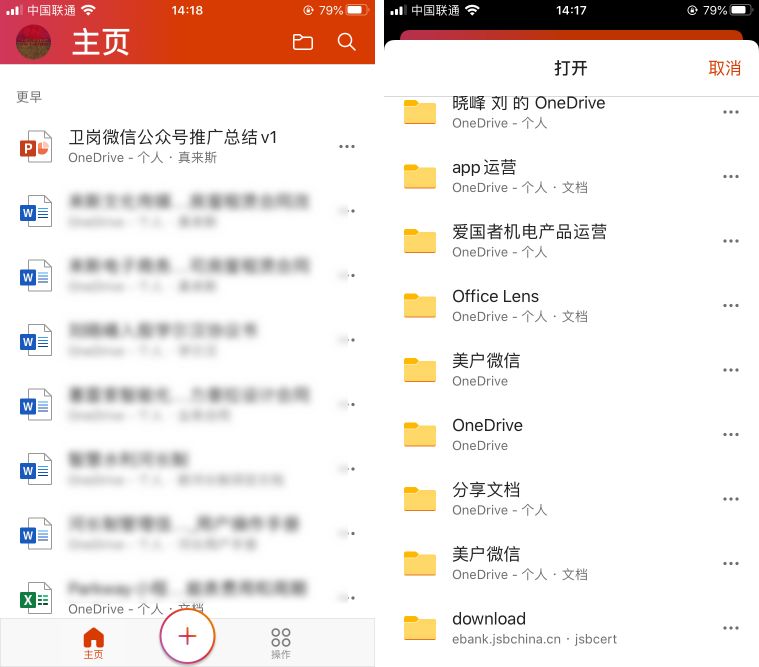Cancel with the 取消 button
Image resolution: width=759 pixels, height=667 pixels.
coord(724,68)
